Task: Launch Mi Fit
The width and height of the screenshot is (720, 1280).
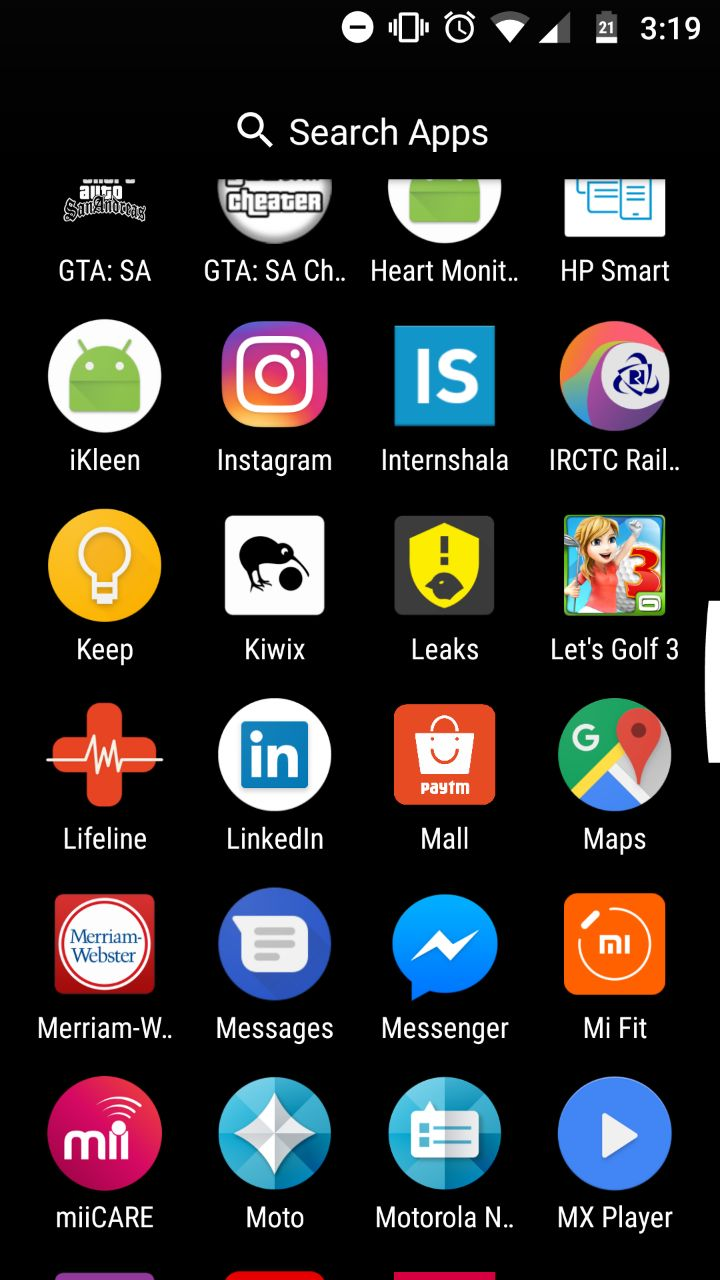Action: pyautogui.click(x=614, y=944)
